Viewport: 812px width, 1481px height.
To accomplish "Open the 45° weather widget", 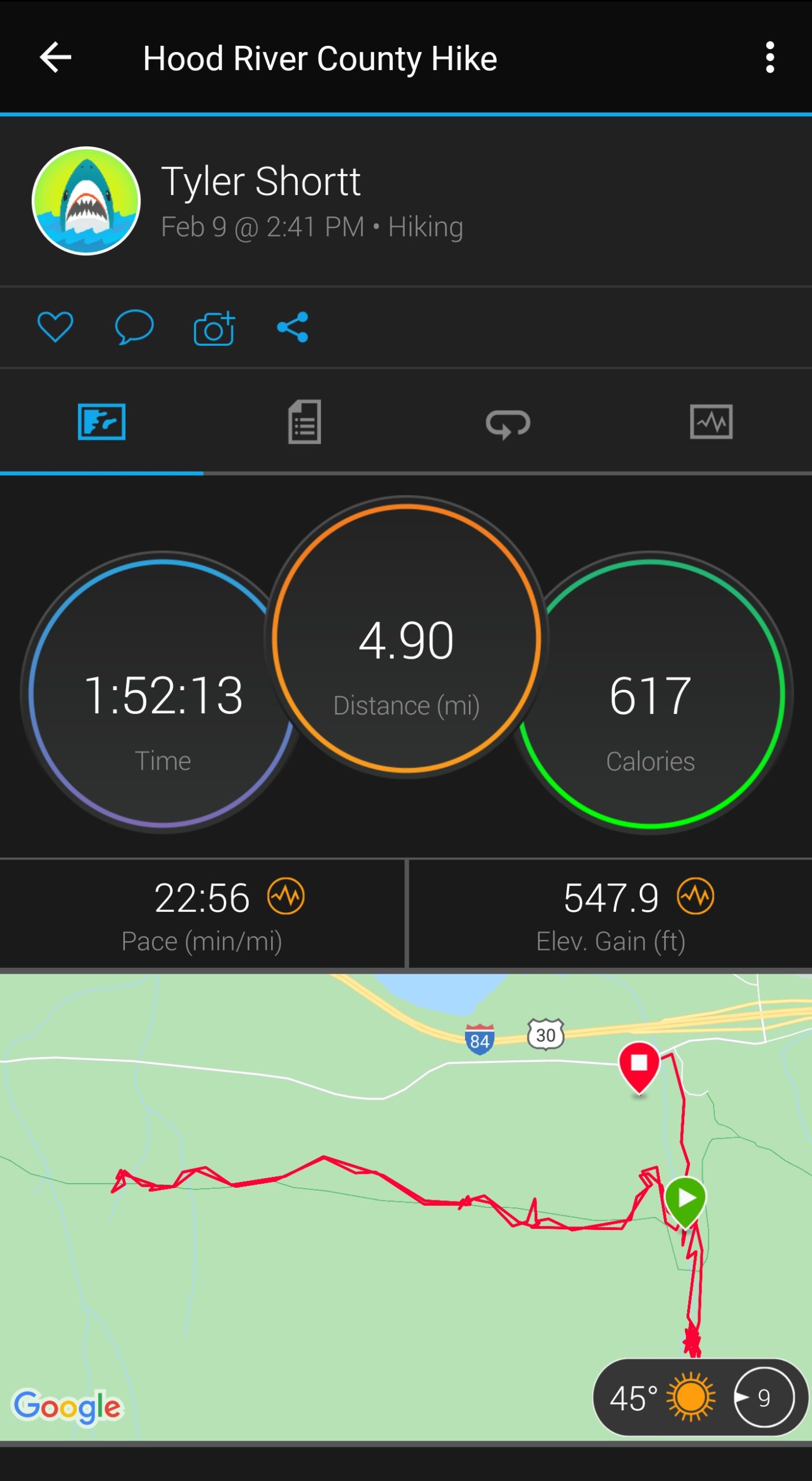I will pos(700,1398).
